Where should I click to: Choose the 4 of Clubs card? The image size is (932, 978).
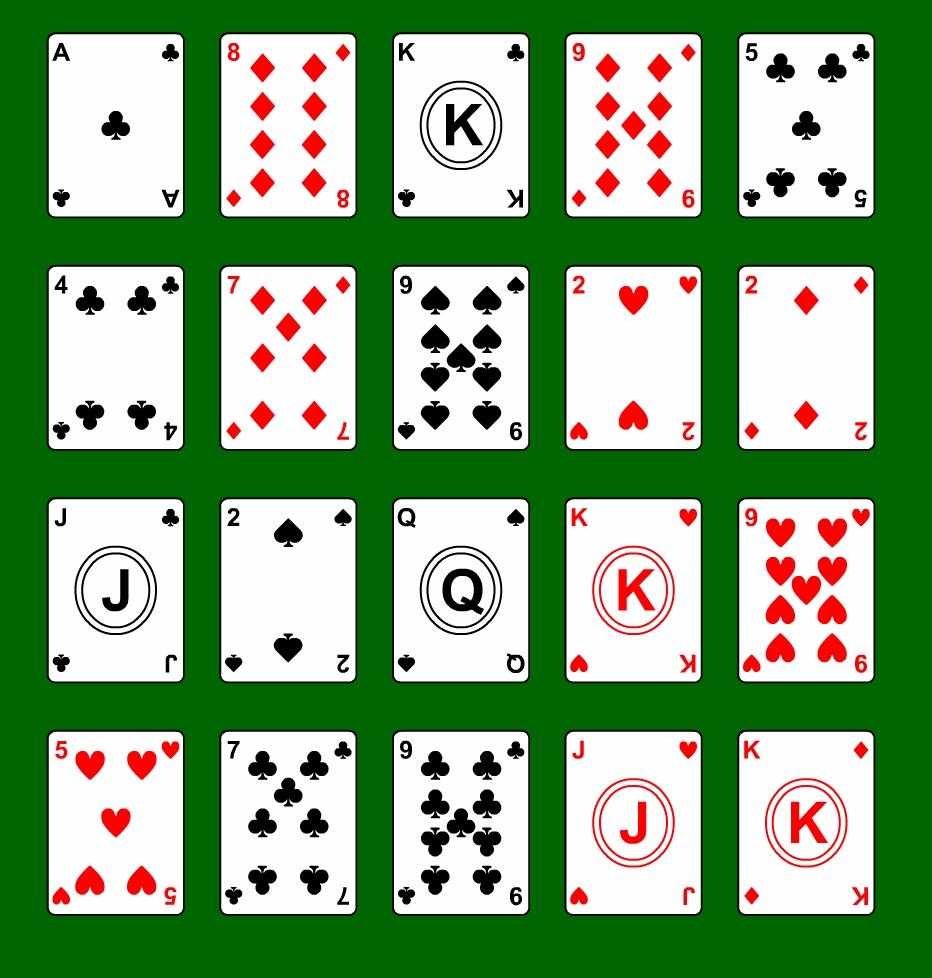click(x=116, y=358)
